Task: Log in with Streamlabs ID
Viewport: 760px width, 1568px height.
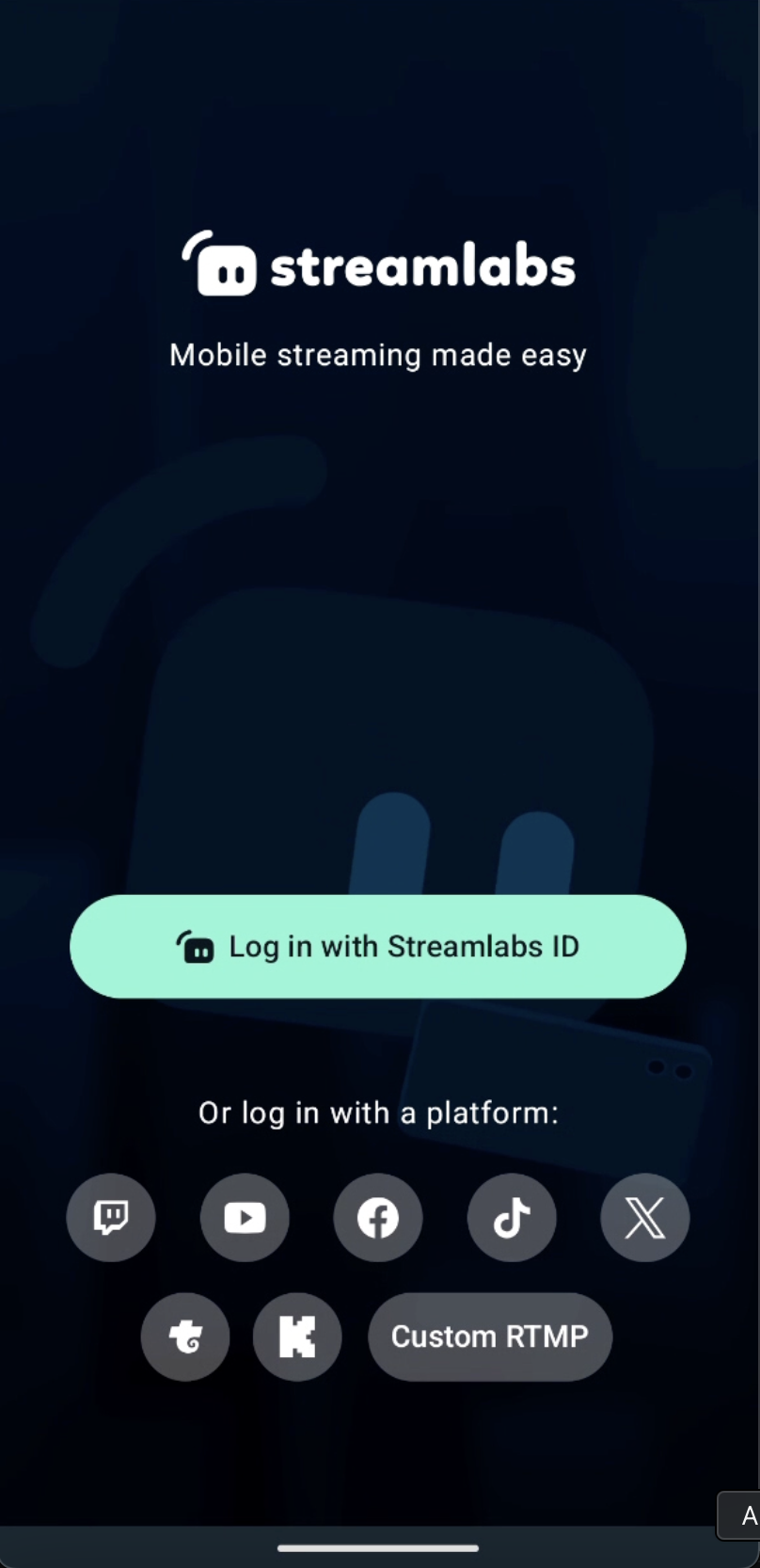Action: pos(378,946)
